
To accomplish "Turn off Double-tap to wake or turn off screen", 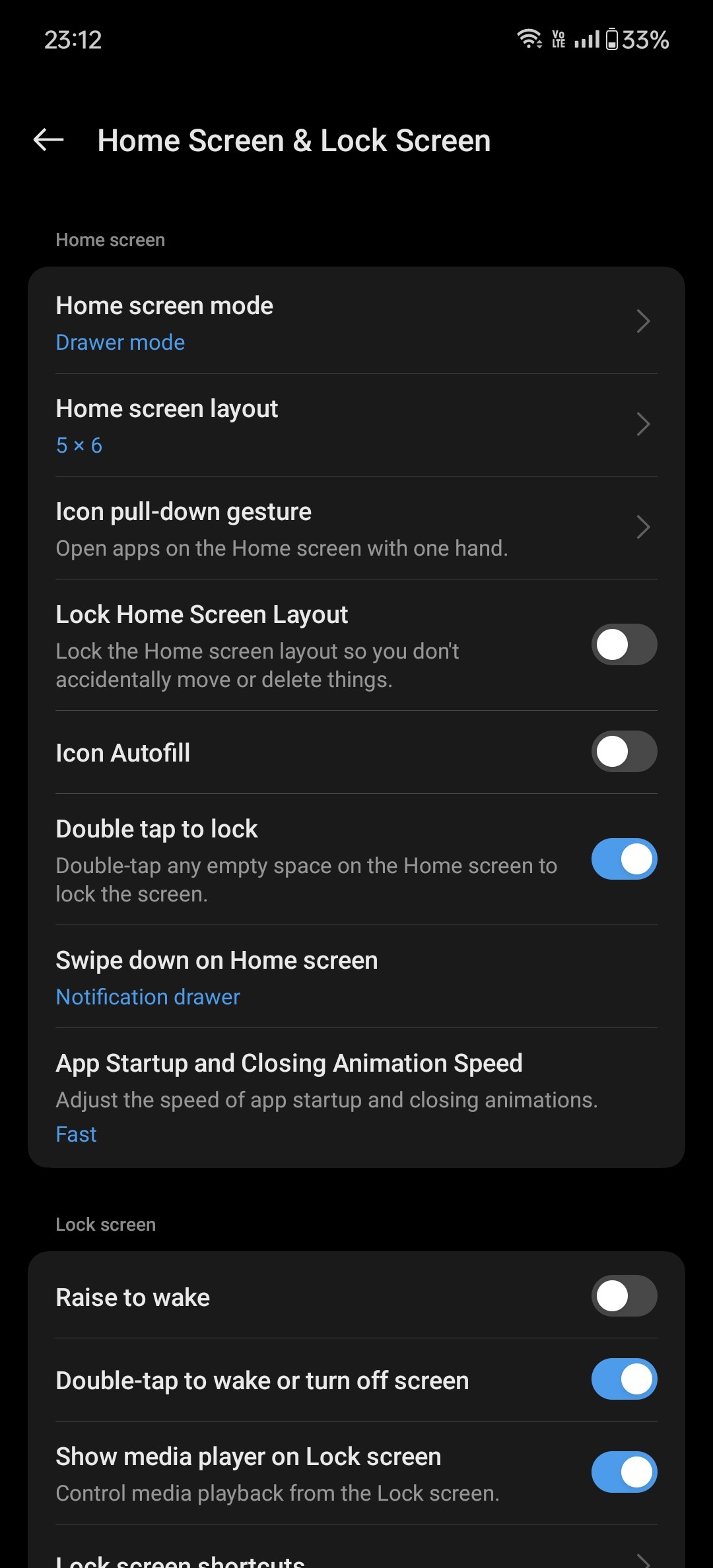I will [623, 1379].
